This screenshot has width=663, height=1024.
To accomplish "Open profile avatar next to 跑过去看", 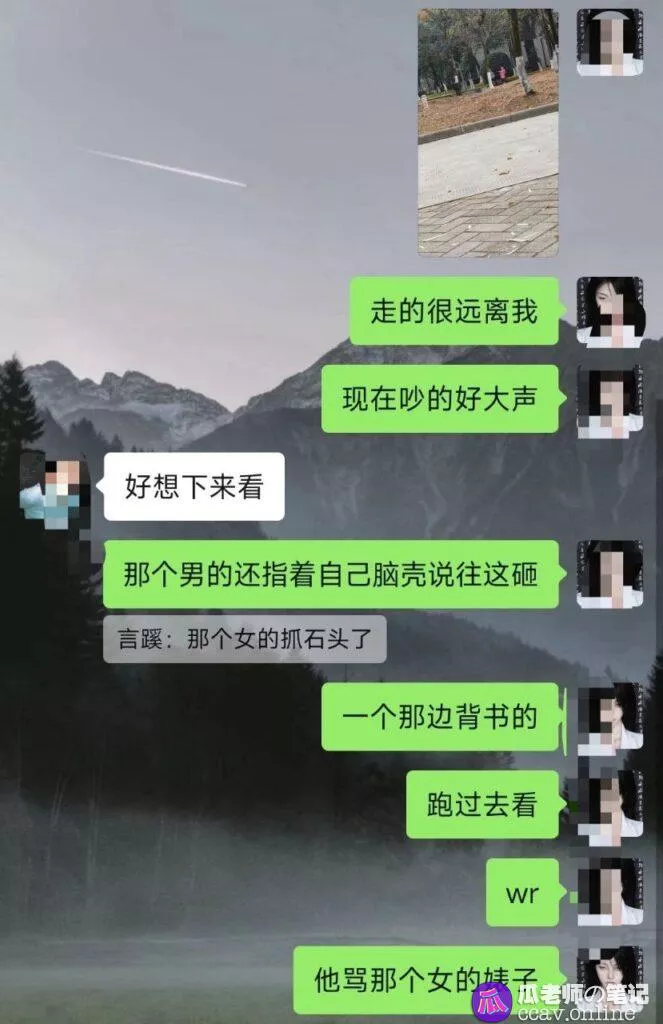I will 610,803.
